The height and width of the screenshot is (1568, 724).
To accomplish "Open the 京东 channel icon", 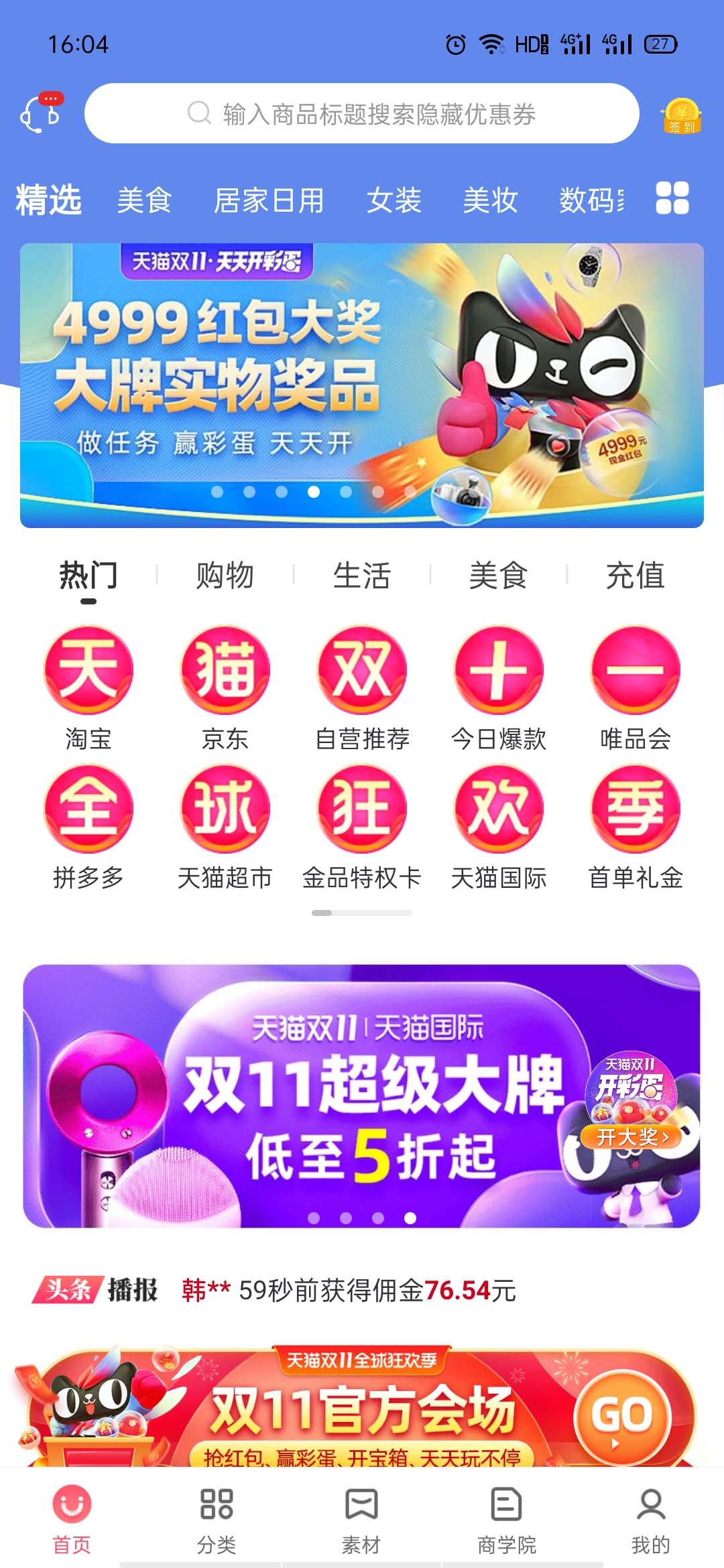I will pyautogui.click(x=224, y=670).
